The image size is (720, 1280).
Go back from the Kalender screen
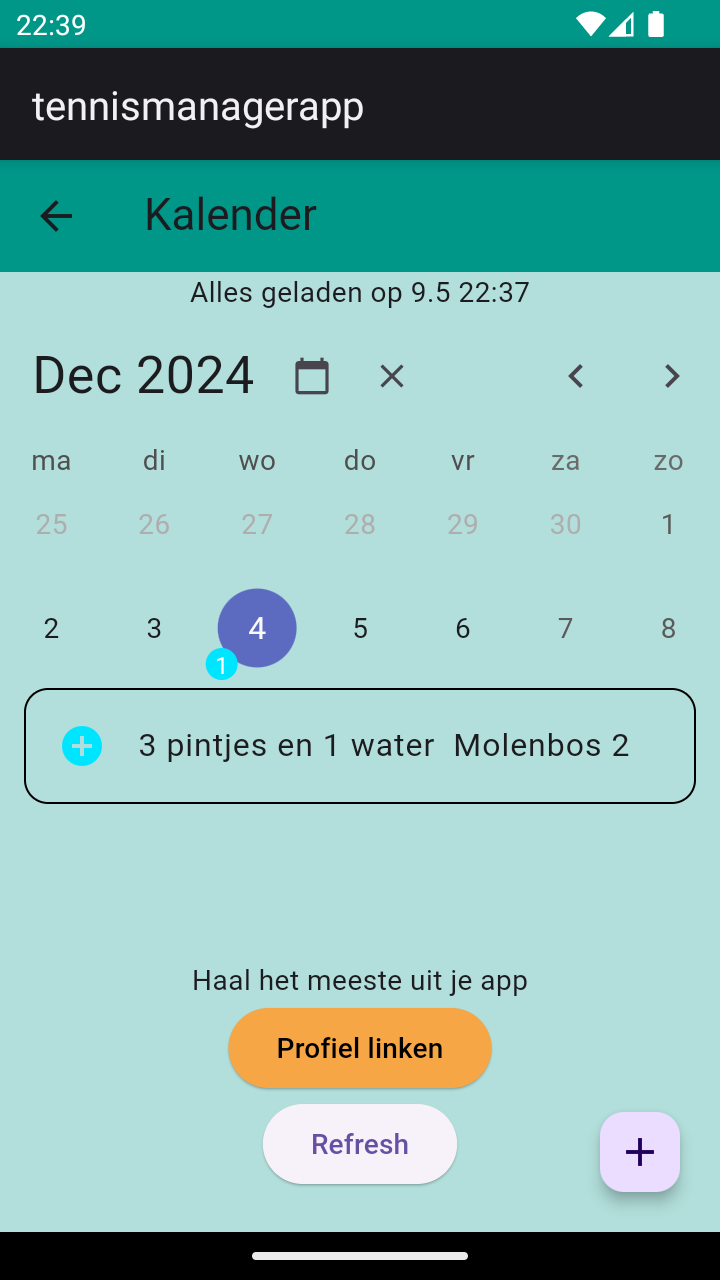pyautogui.click(x=56, y=216)
